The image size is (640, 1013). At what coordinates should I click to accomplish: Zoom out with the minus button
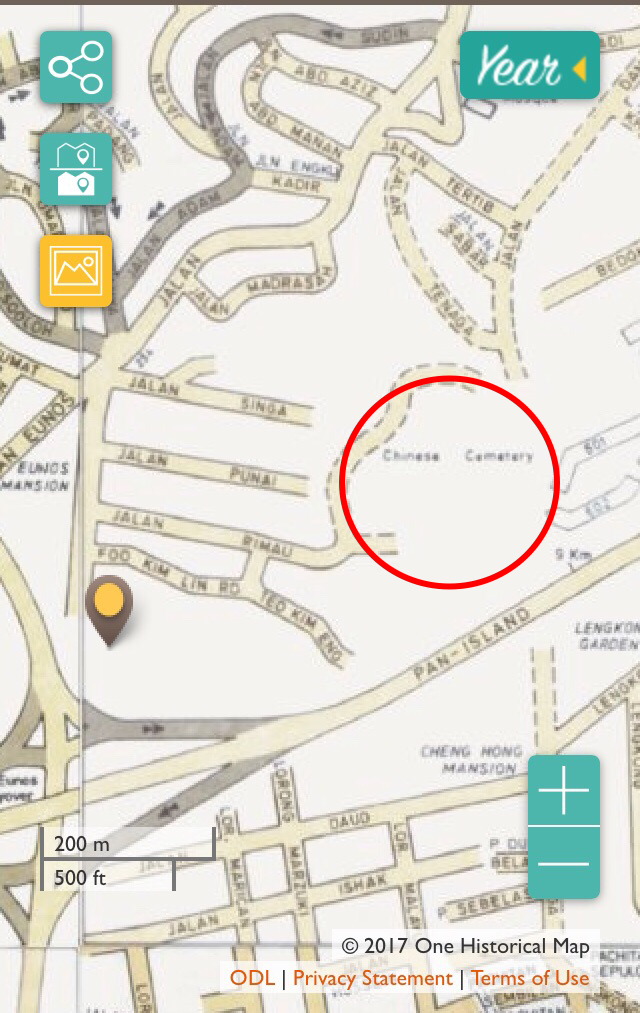click(564, 863)
